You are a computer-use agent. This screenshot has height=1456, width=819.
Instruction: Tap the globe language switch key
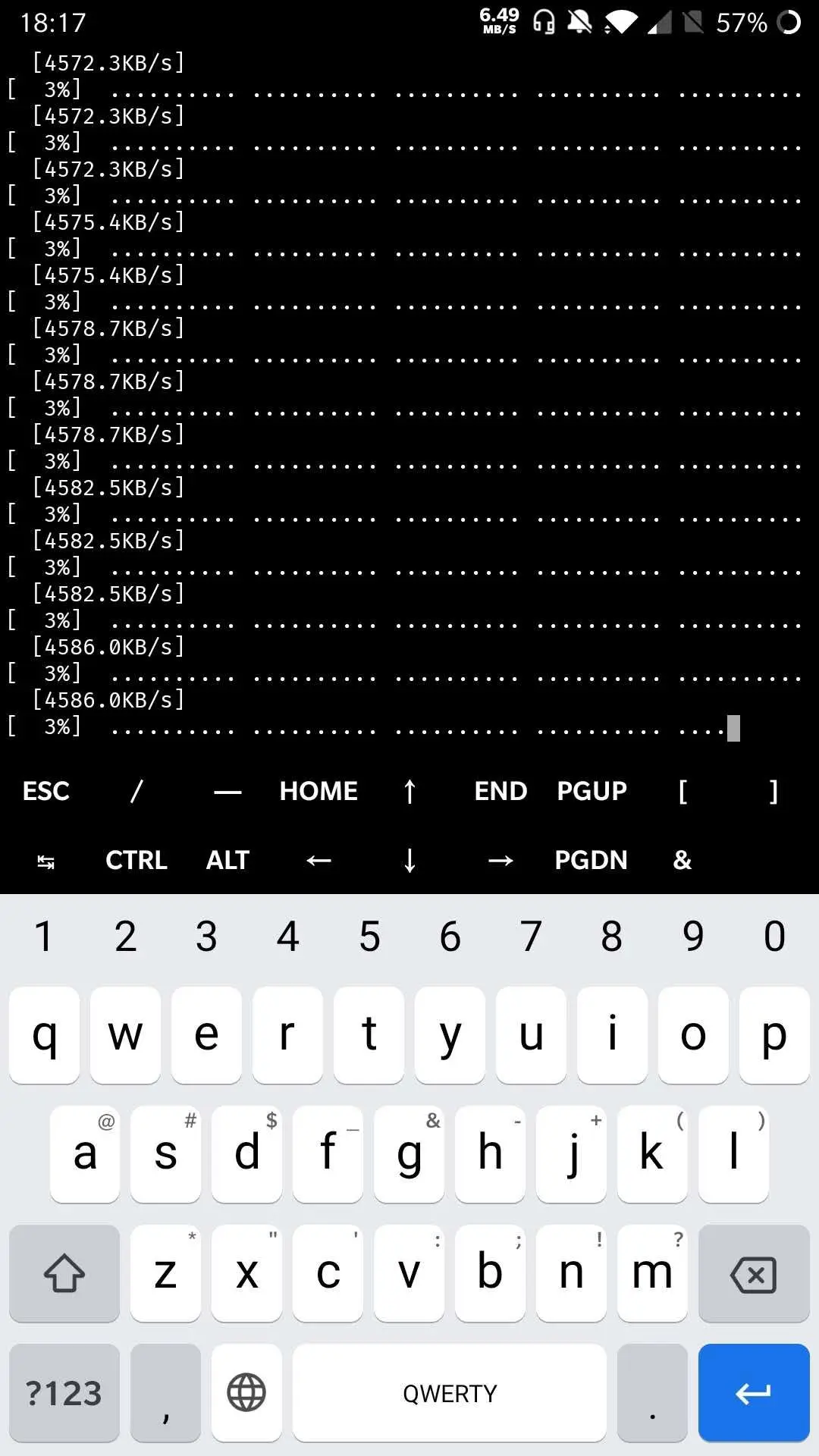(x=246, y=1393)
